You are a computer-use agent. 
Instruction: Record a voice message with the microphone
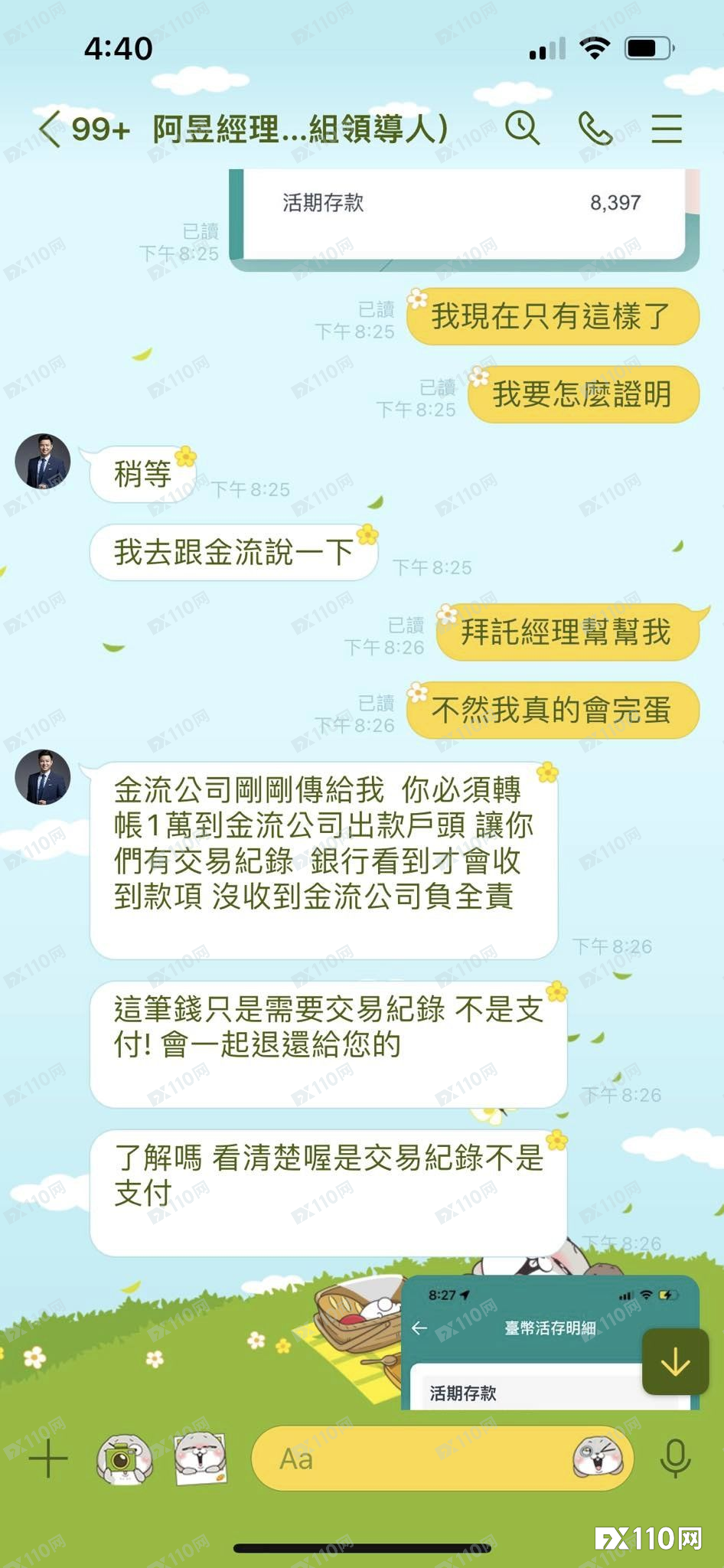(x=675, y=1458)
